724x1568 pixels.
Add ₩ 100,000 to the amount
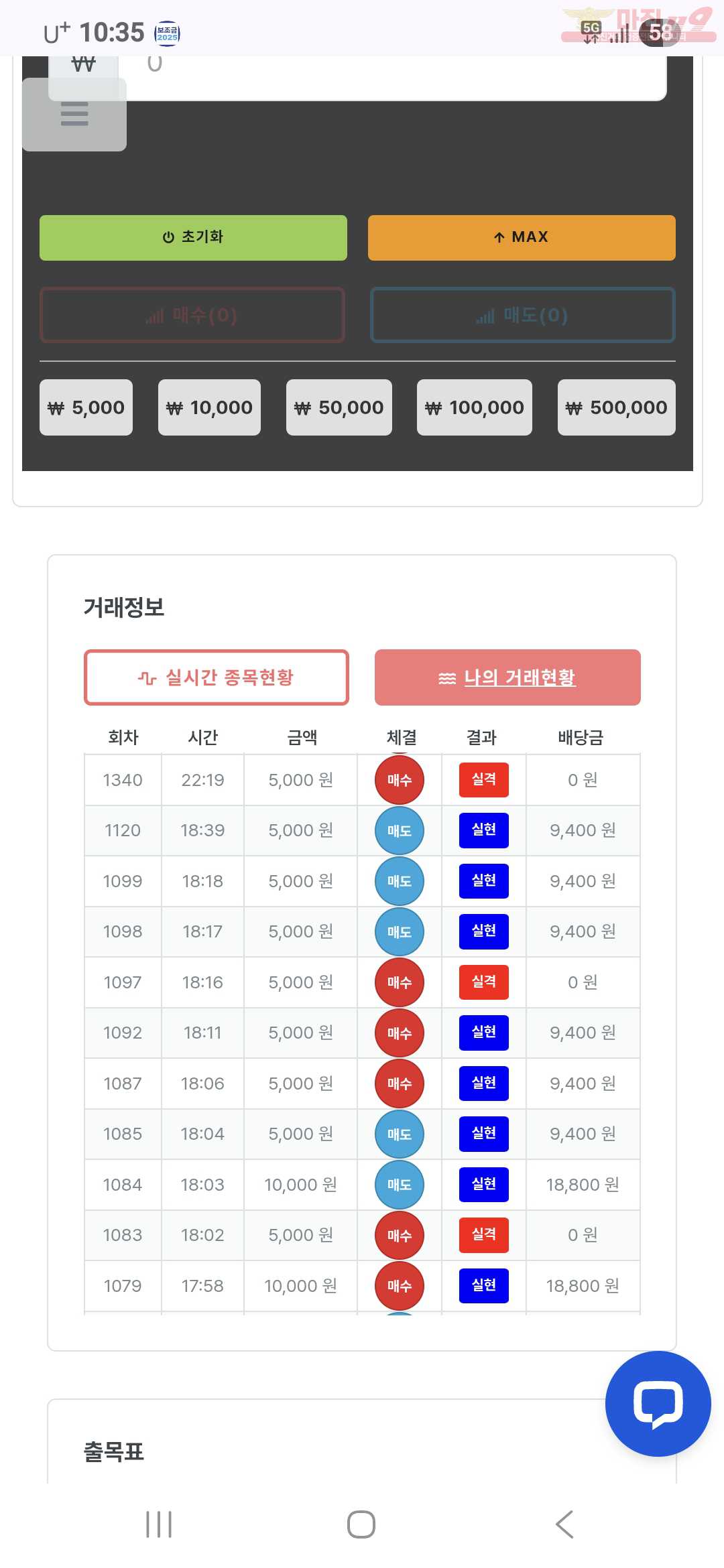tap(475, 407)
